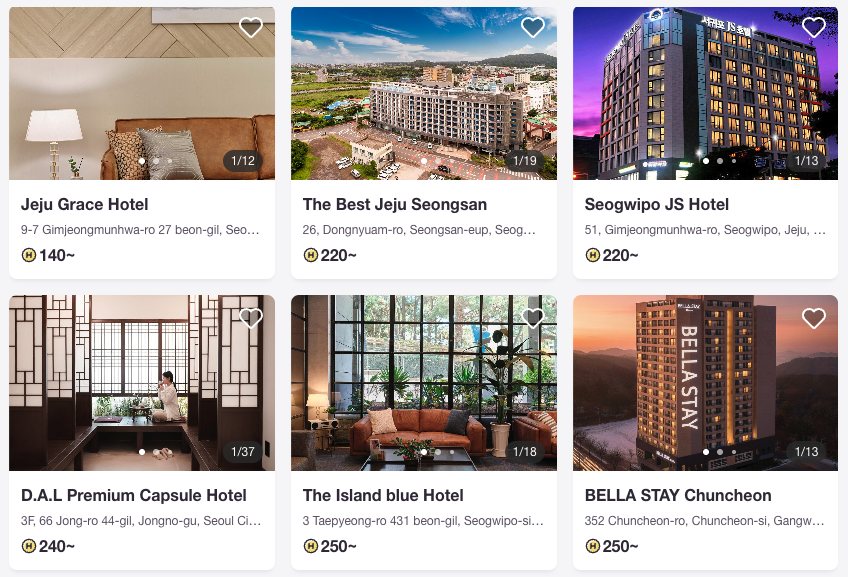Like Seogwipo JS Hotel with heart icon
848x577 pixels.
(814, 28)
